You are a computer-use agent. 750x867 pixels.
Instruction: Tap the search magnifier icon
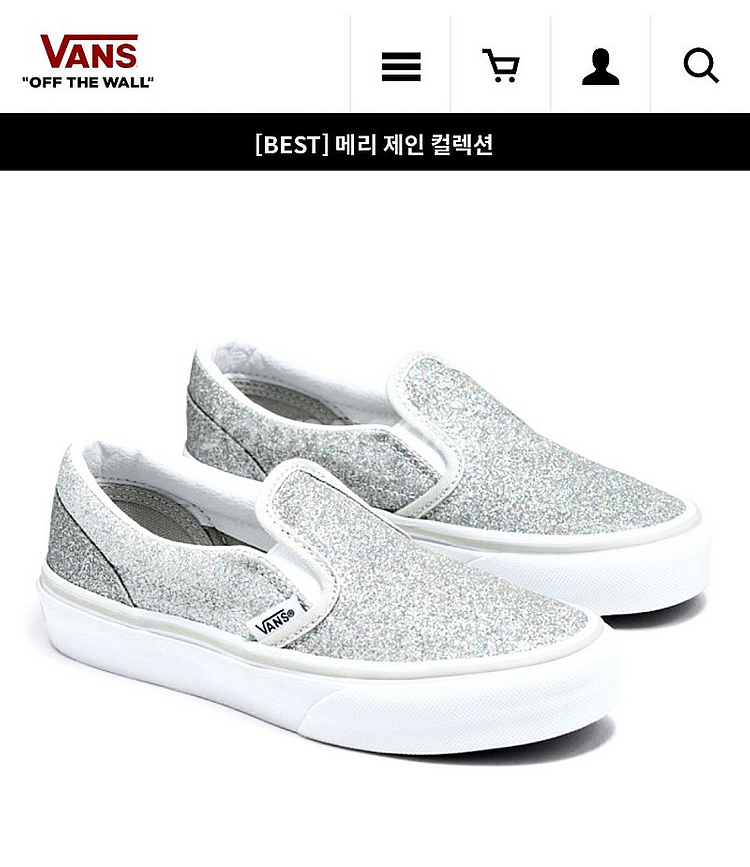click(701, 66)
